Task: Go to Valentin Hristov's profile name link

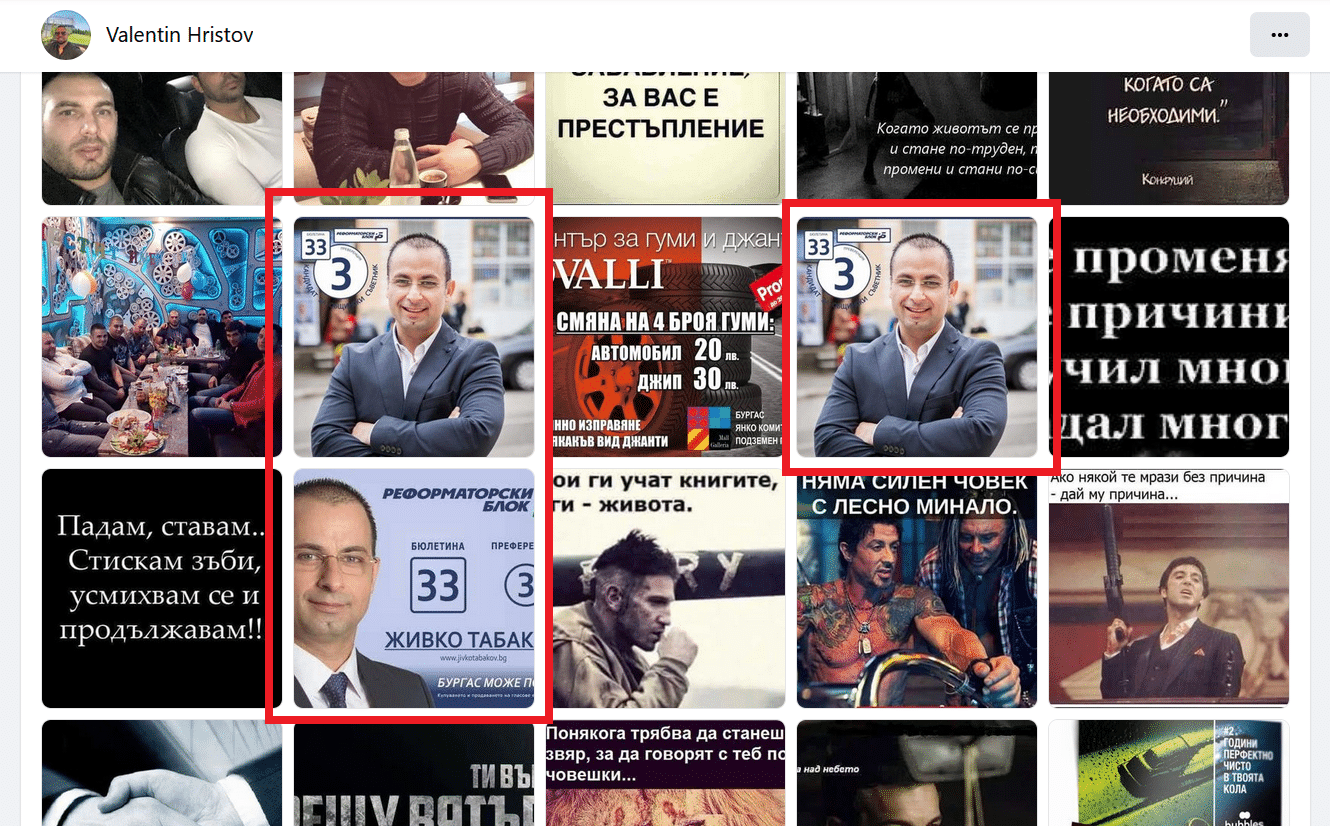Action: tap(179, 35)
